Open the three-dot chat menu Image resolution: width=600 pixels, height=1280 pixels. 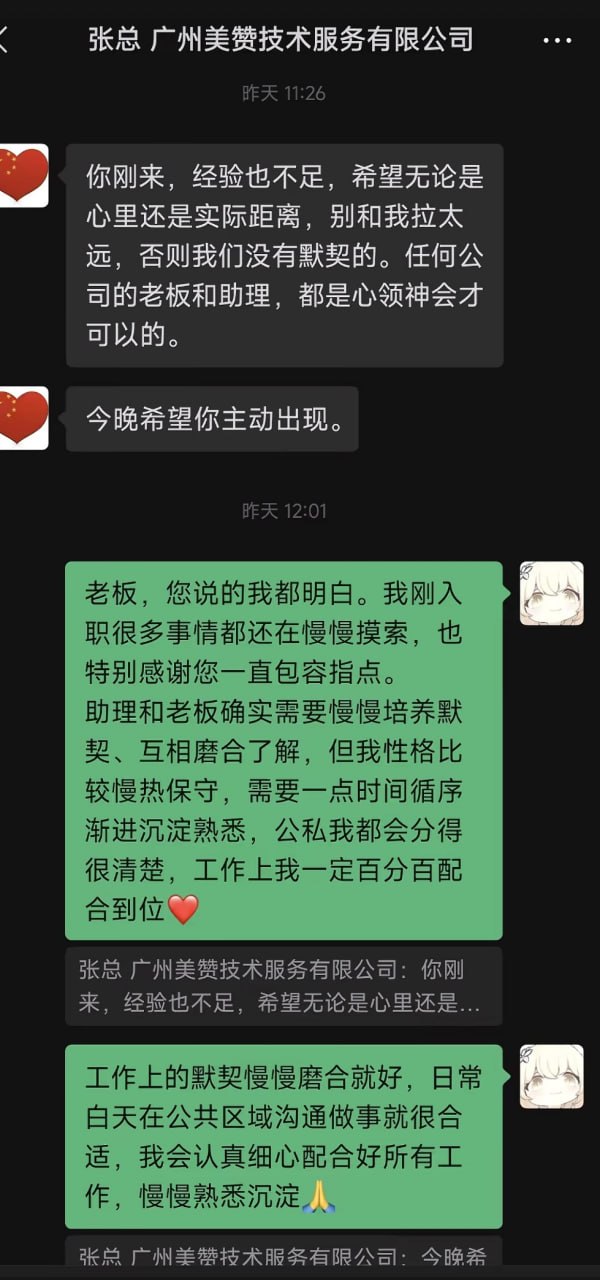point(557,41)
